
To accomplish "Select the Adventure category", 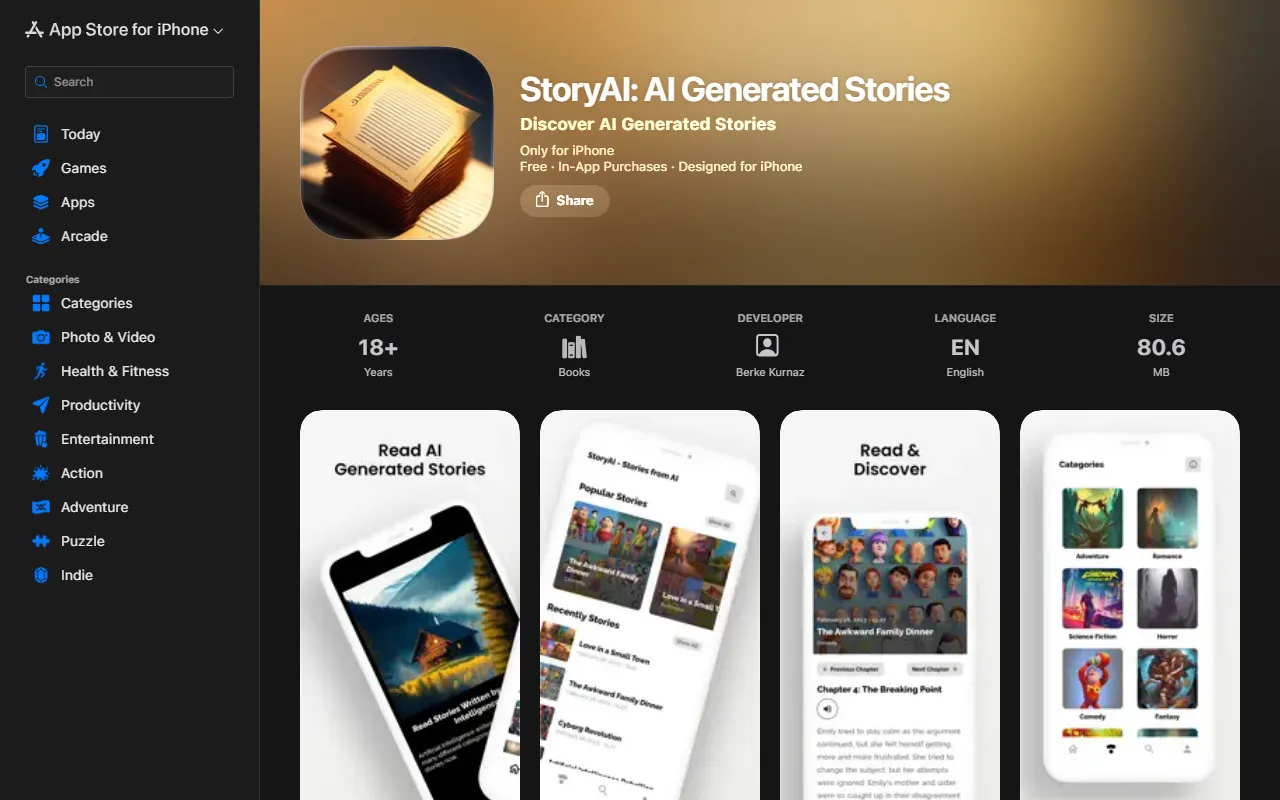I will click(94, 507).
